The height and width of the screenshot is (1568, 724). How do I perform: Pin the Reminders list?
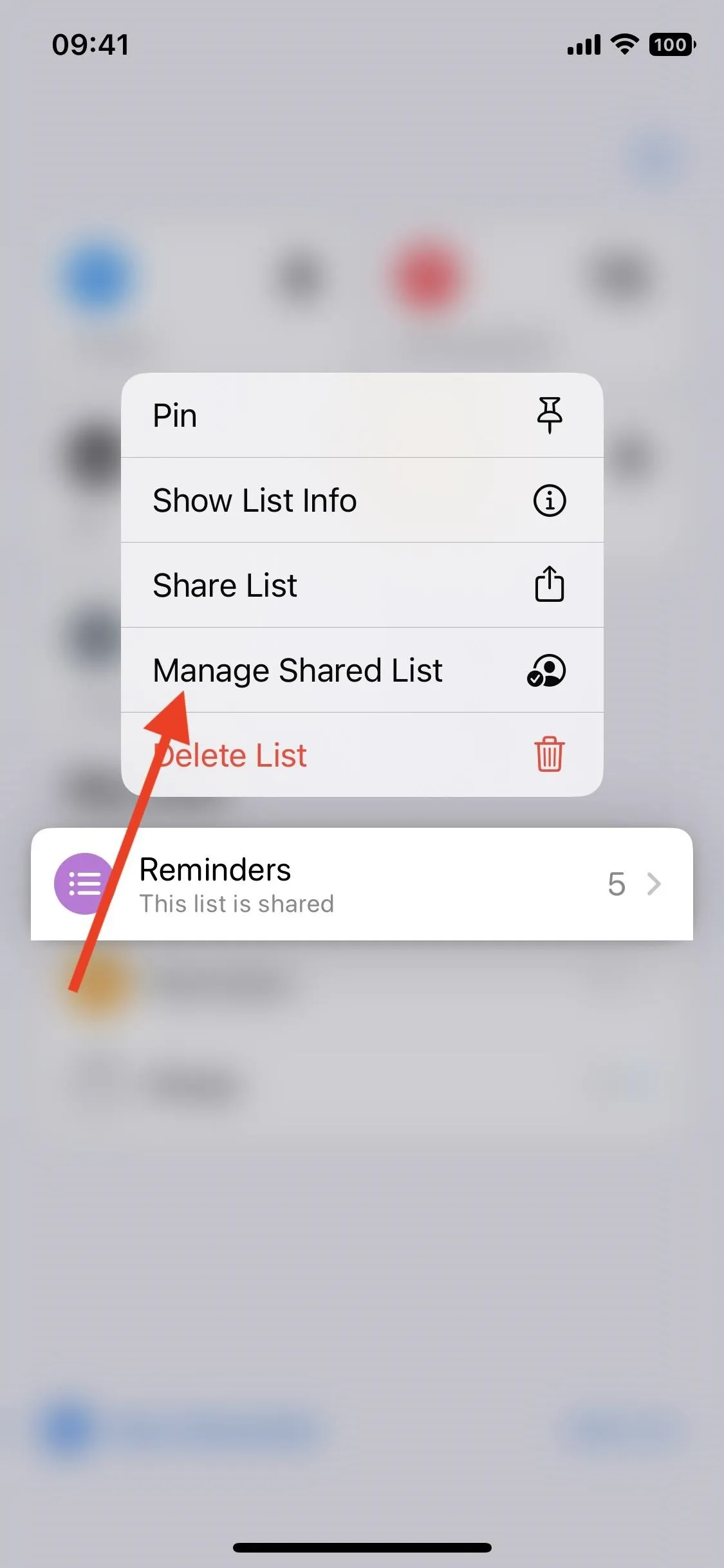[x=362, y=415]
